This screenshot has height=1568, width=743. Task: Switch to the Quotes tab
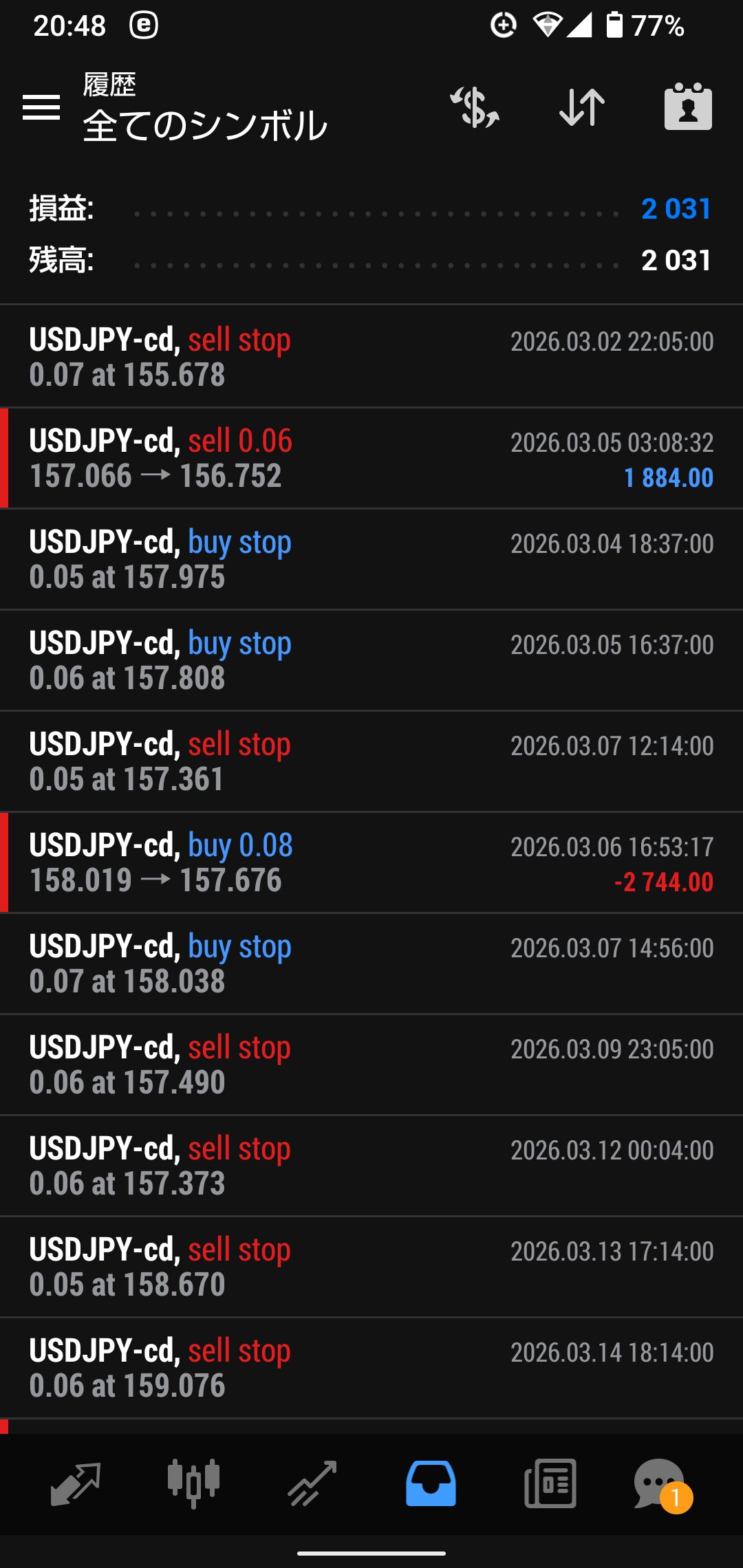coord(76,1483)
